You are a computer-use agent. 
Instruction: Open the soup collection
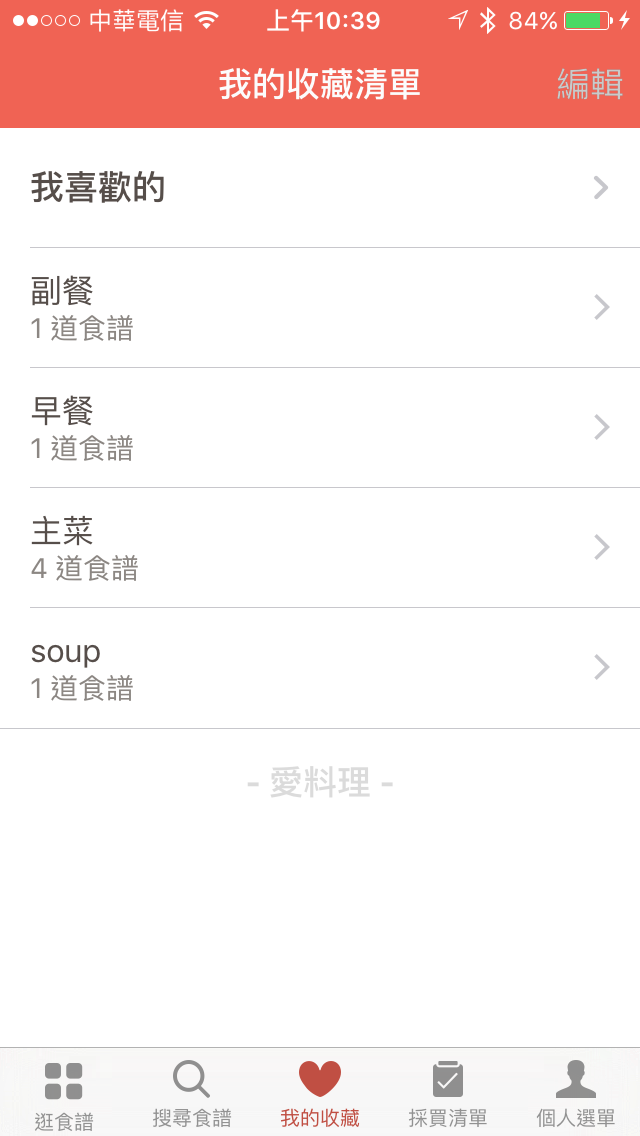click(x=320, y=668)
